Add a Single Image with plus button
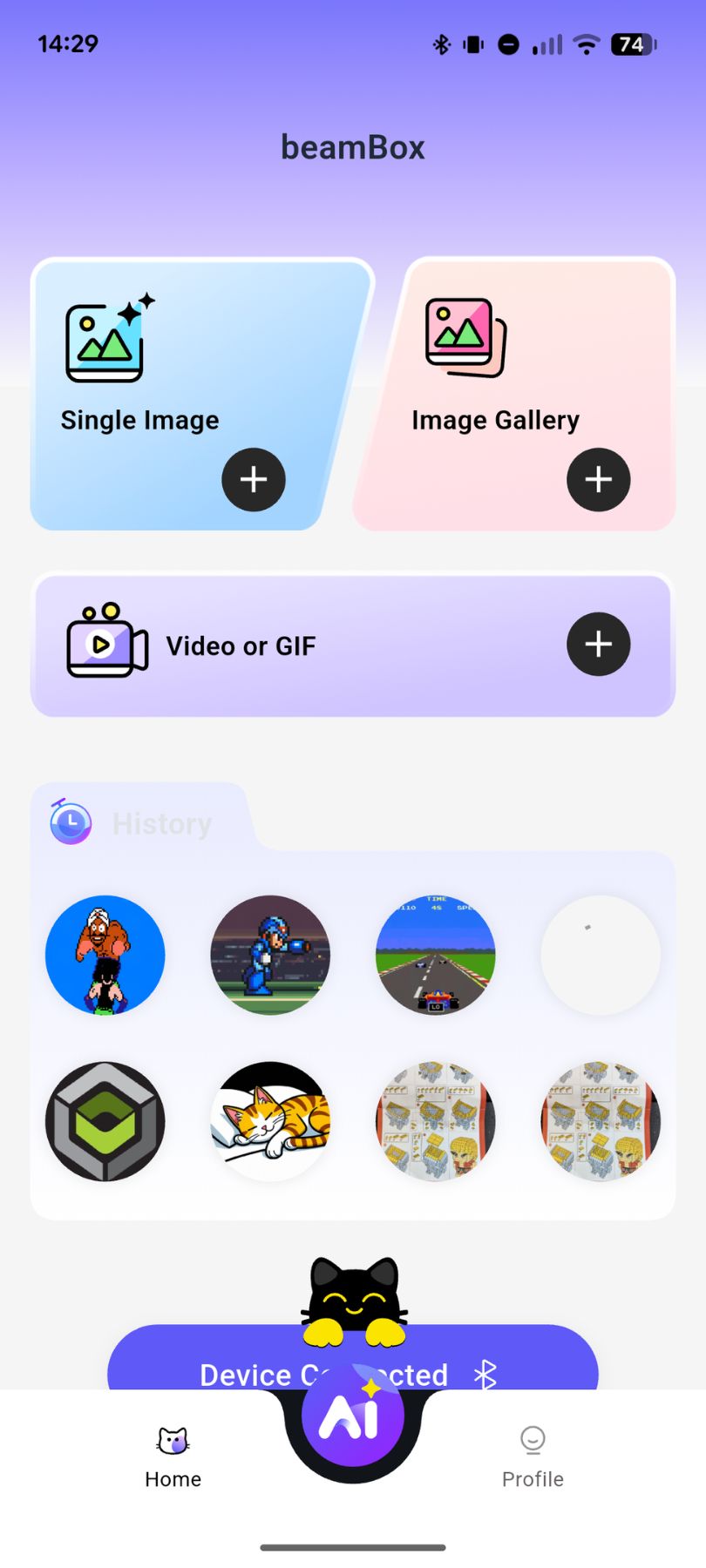 254,480
